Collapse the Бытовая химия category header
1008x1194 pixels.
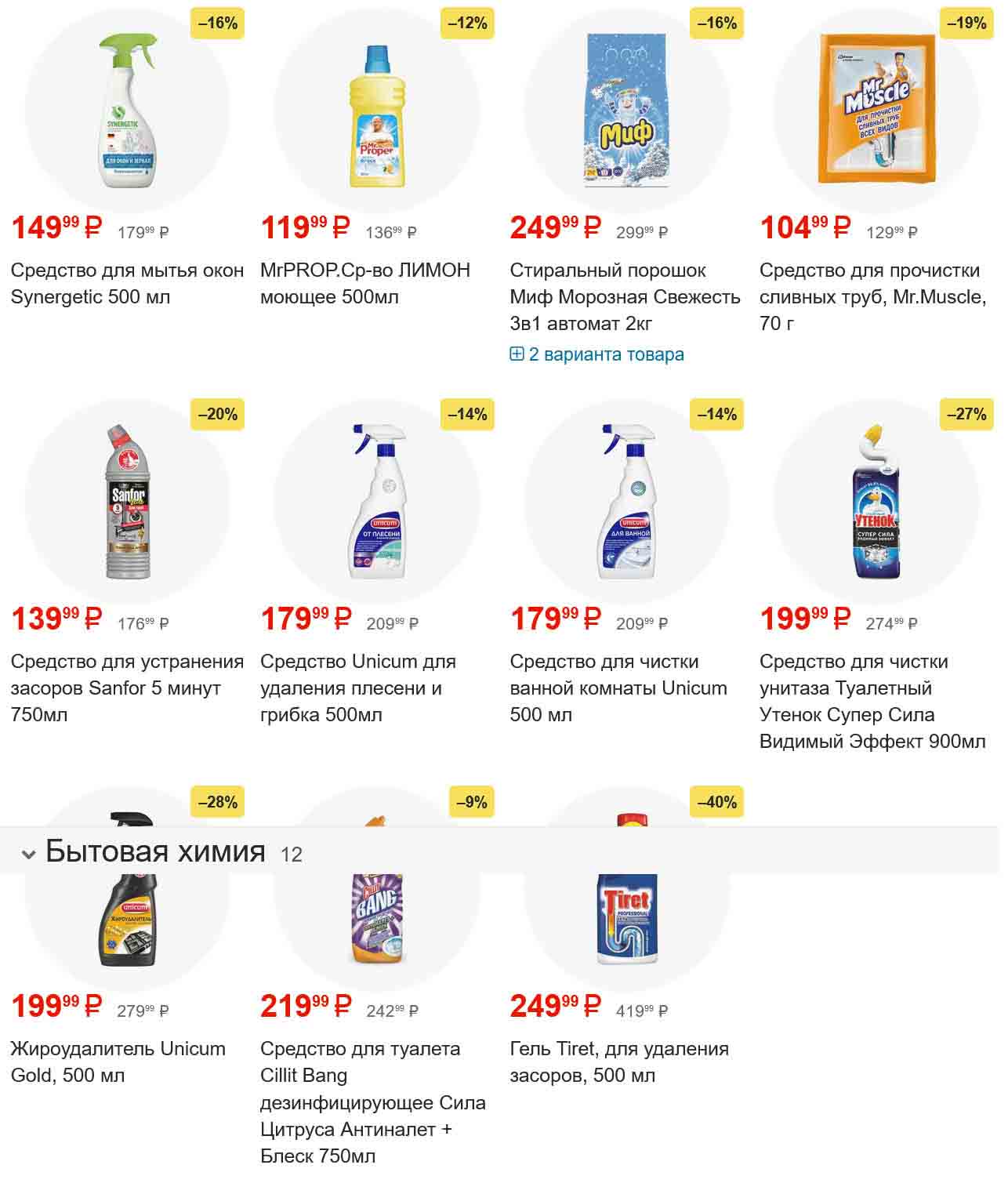point(29,854)
